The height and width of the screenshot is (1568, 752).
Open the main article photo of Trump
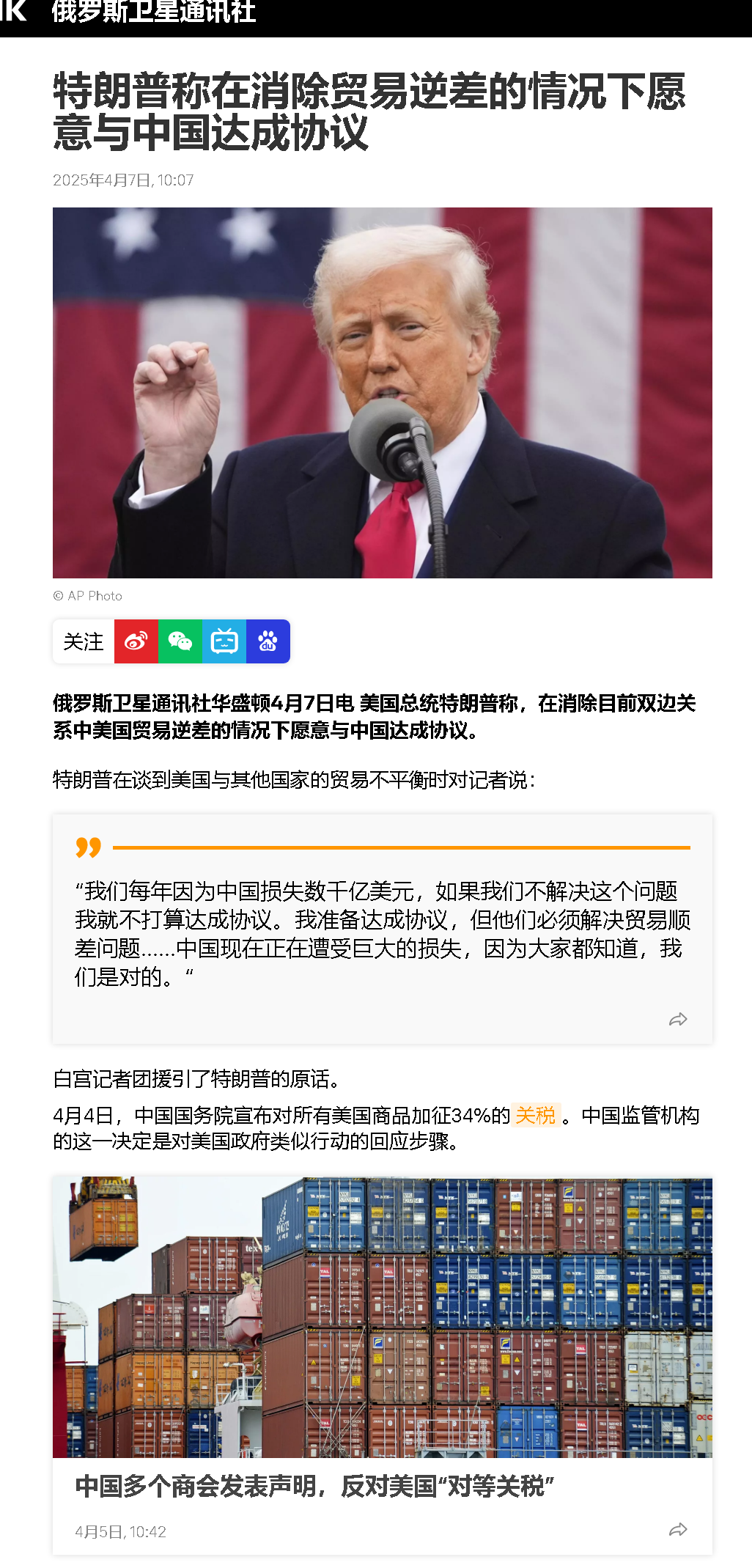click(x=382, y=393)
